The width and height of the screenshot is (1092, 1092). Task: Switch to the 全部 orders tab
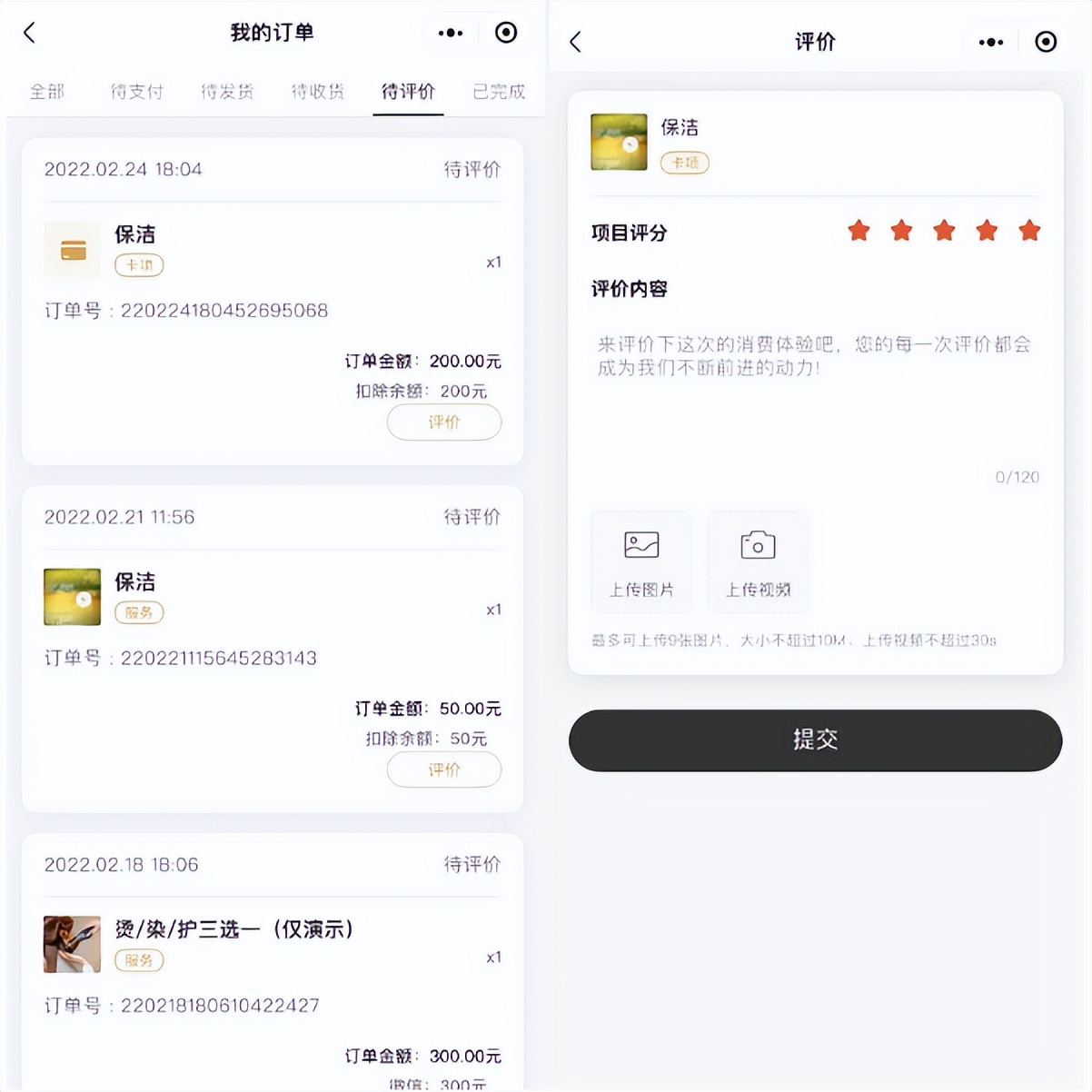pyautogui.click(x=47, y=92)
